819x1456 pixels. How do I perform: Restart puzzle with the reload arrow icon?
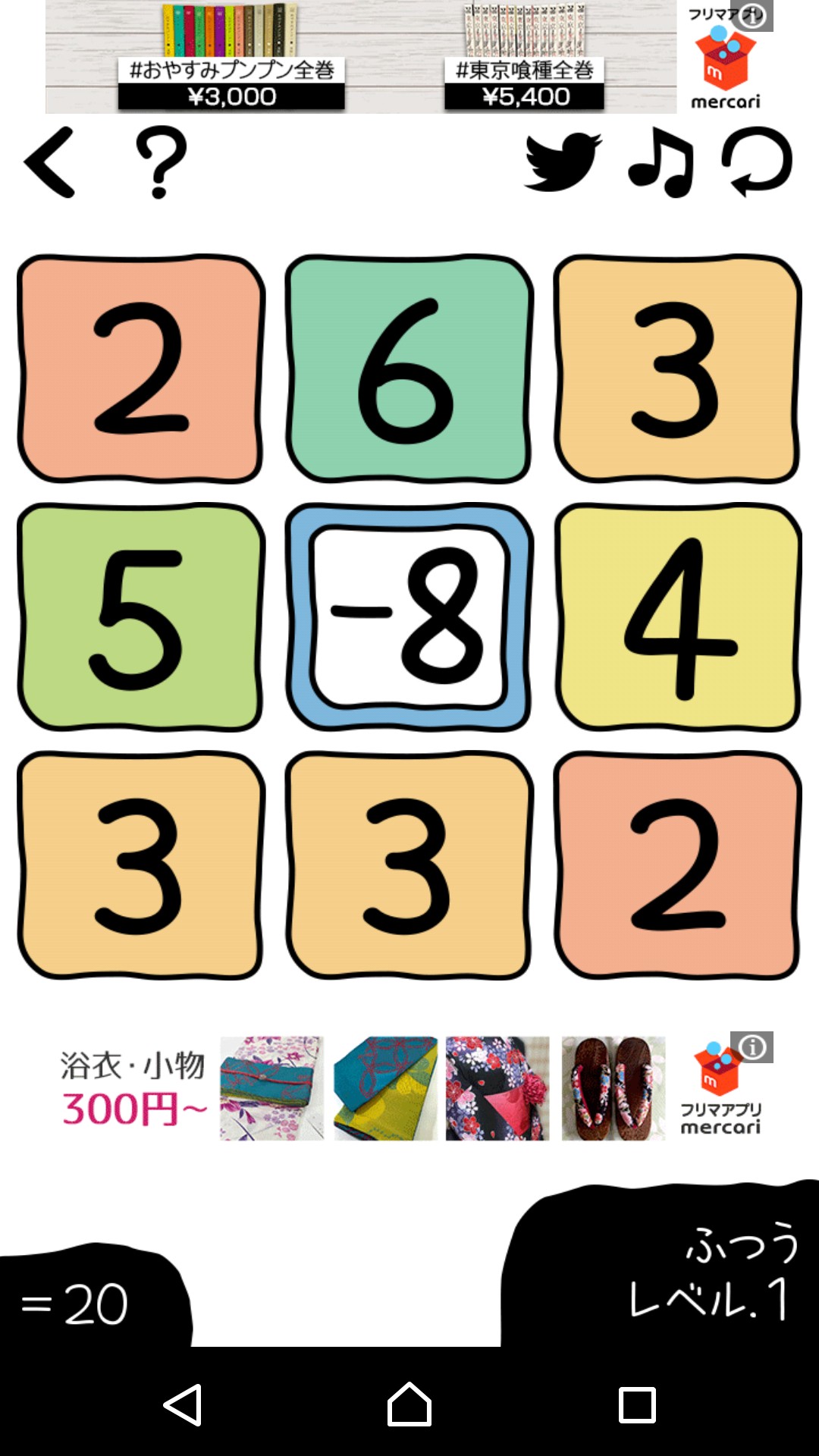(x=757, y=162)
